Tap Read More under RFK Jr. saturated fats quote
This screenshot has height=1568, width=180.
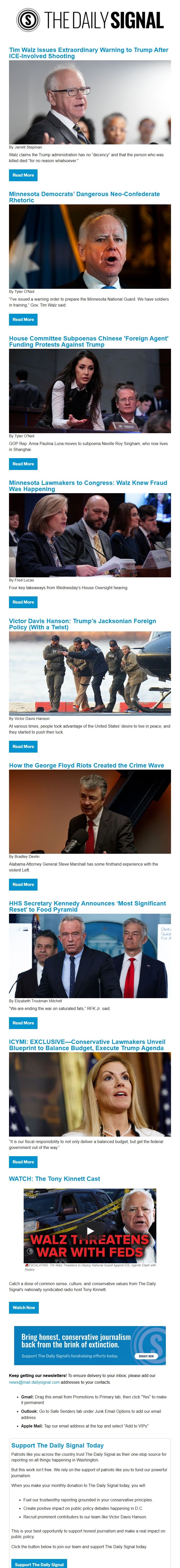coord(23,1023)
